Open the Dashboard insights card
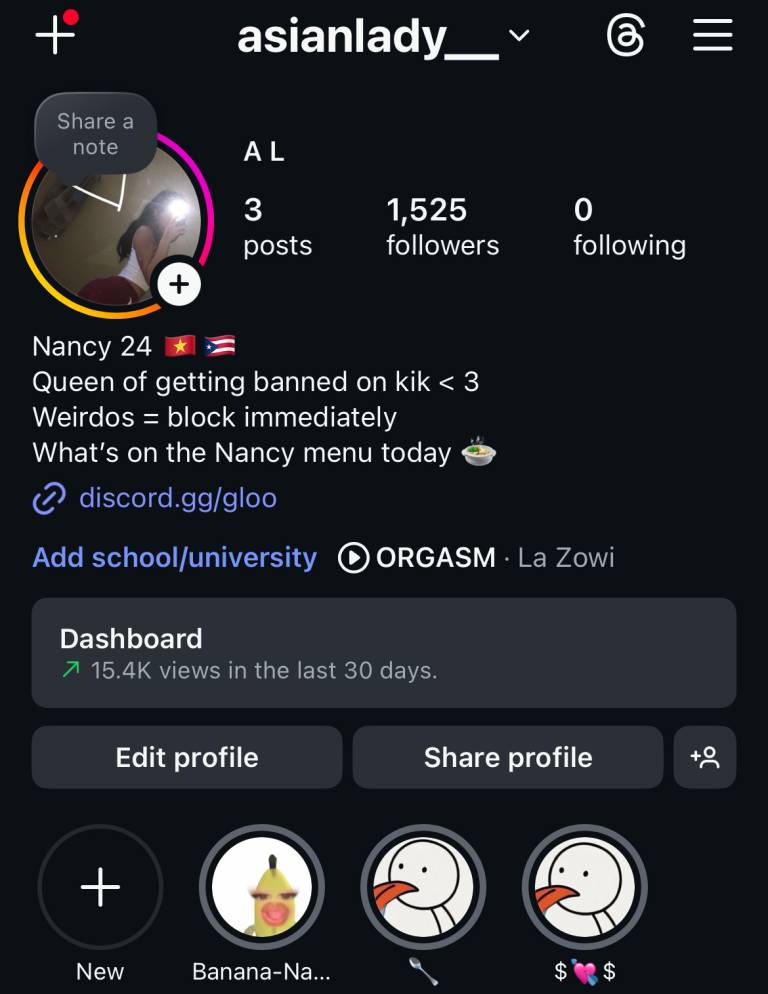This screenshot has height=994, width=768. [x=383, y=653]
